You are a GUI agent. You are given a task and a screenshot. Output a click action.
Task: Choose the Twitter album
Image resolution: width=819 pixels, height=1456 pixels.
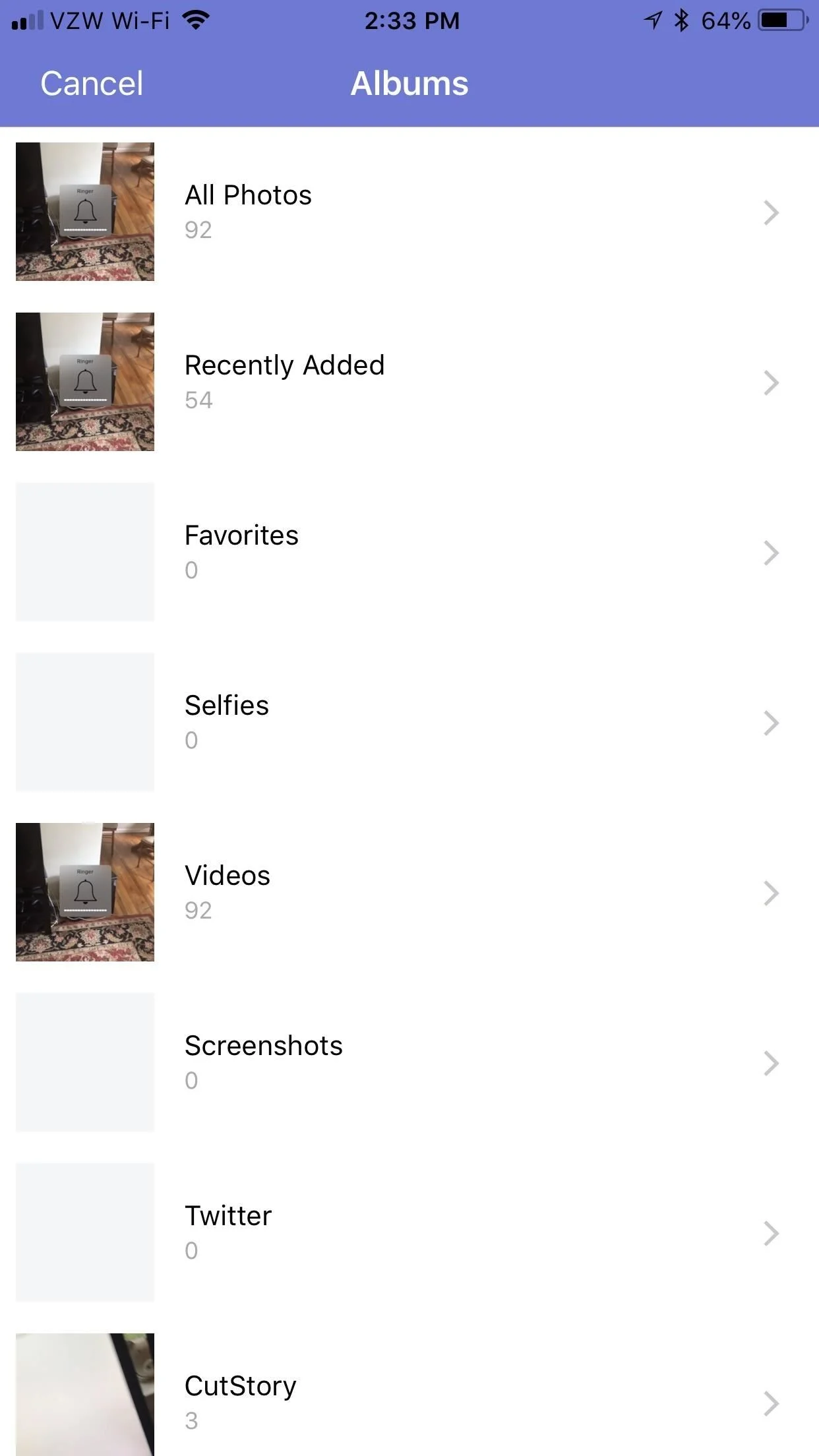coord(409,1232)
